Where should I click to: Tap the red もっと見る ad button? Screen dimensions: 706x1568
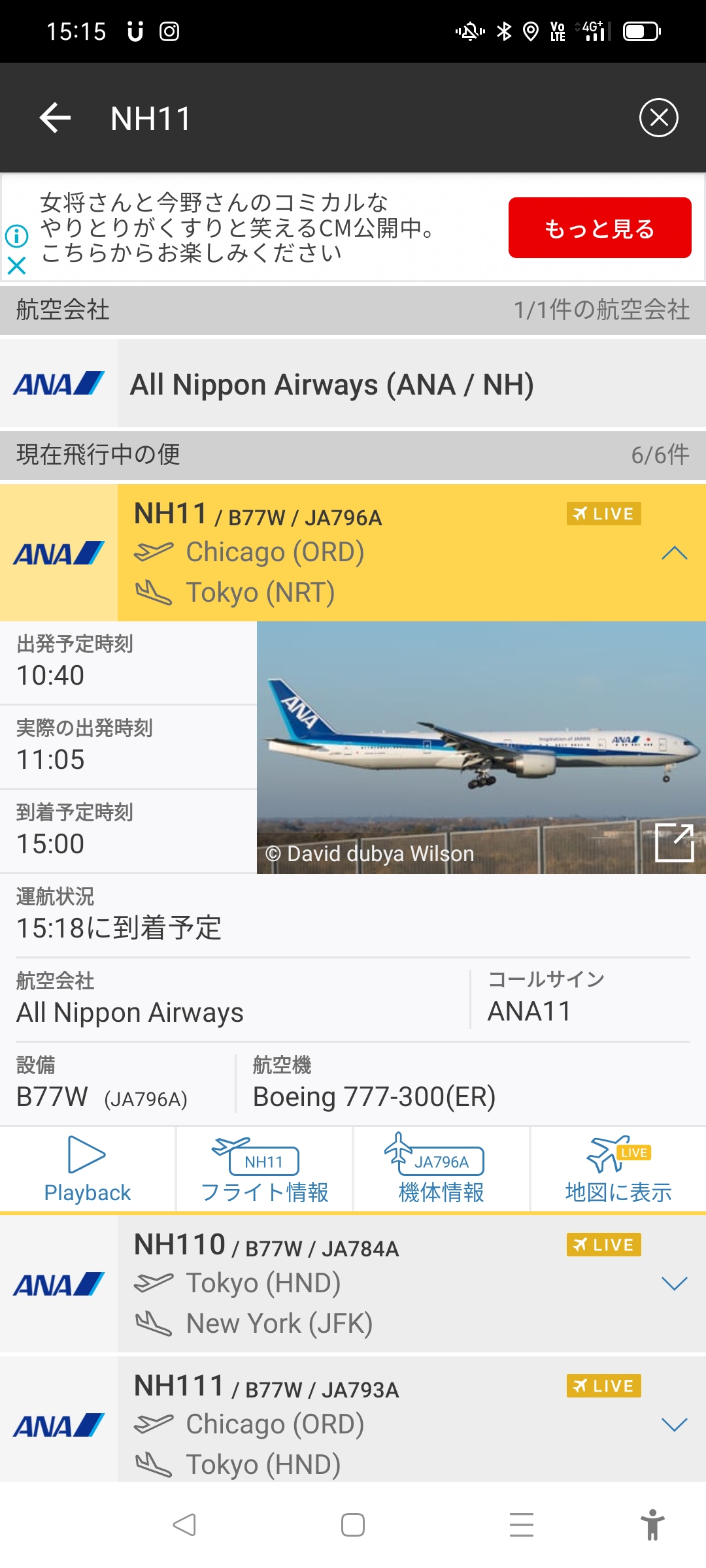click(599, 228)
